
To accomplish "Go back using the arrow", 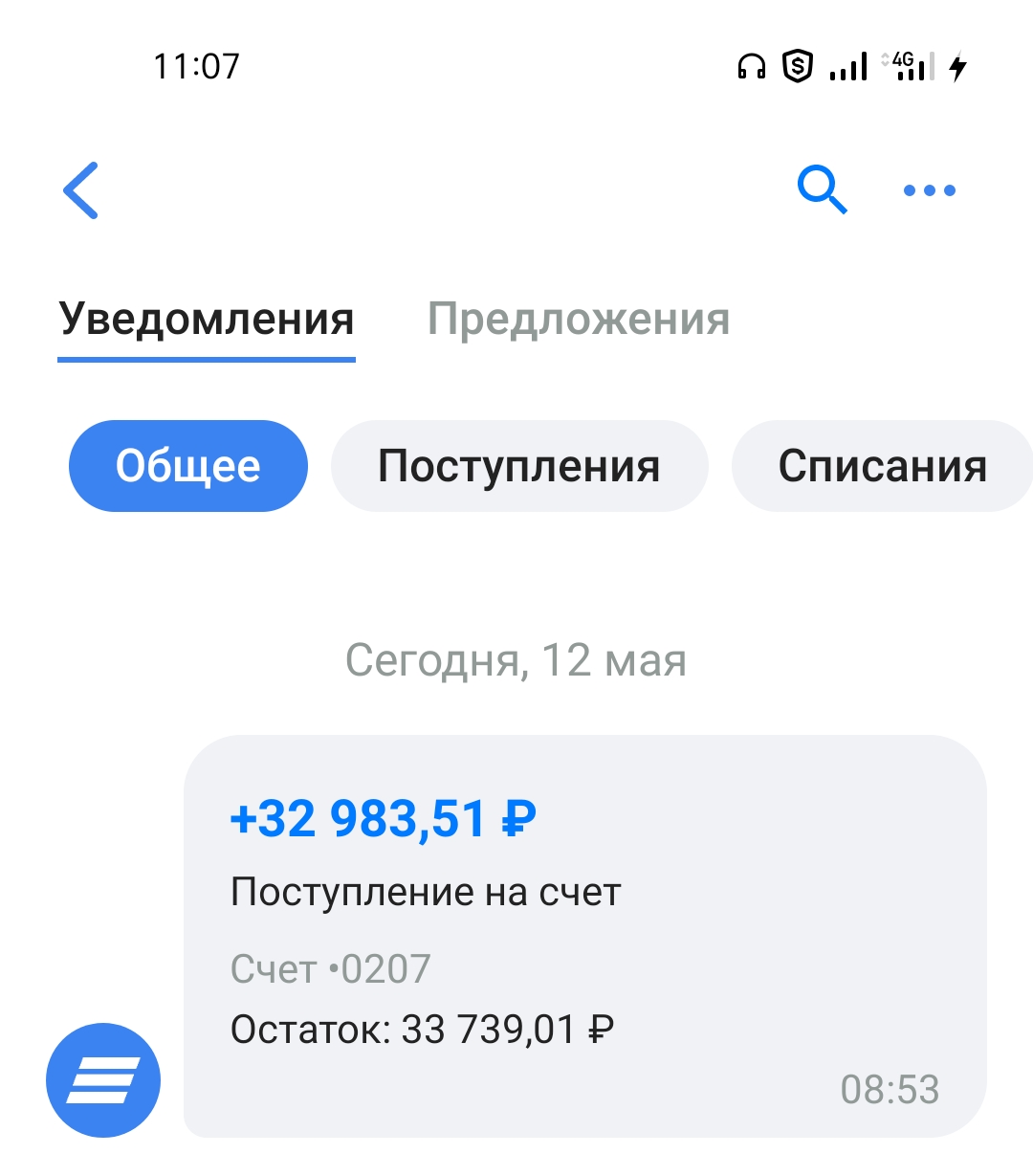I will coord(81,190).
